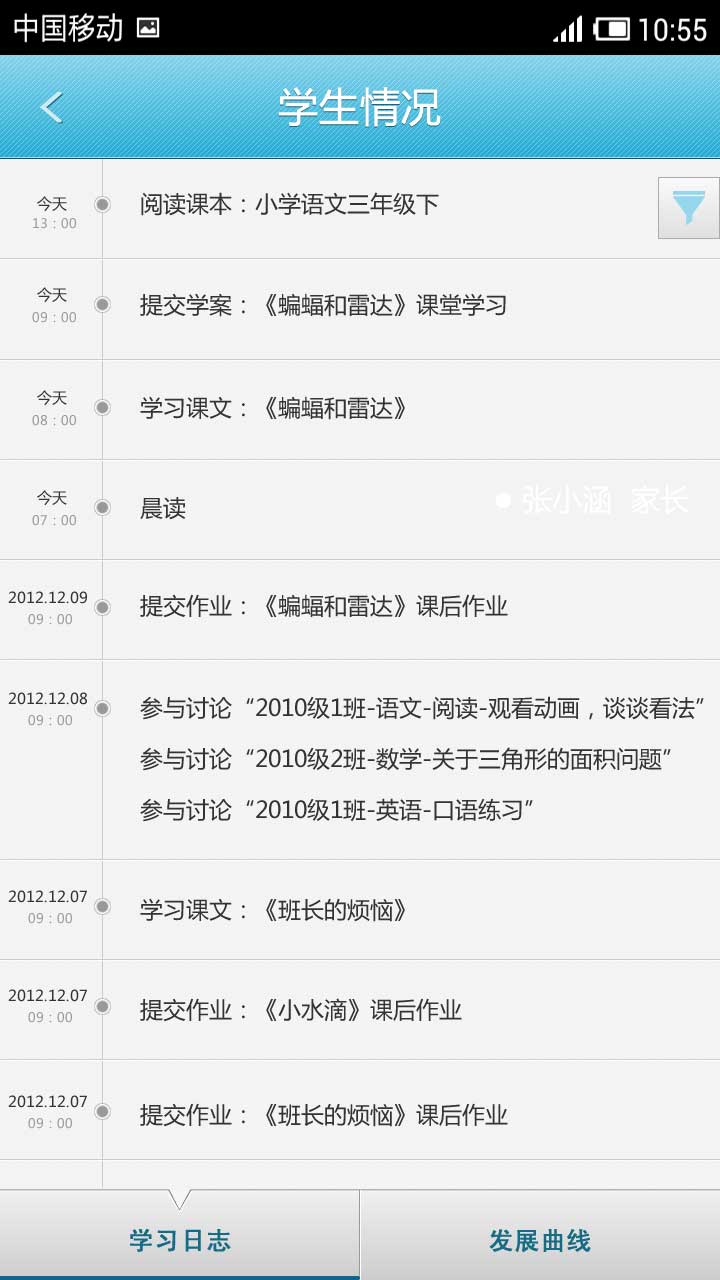Select the 学习日志 tab
The width and height of the screenshot is (720, 1280).
[x=180, y=1240]
